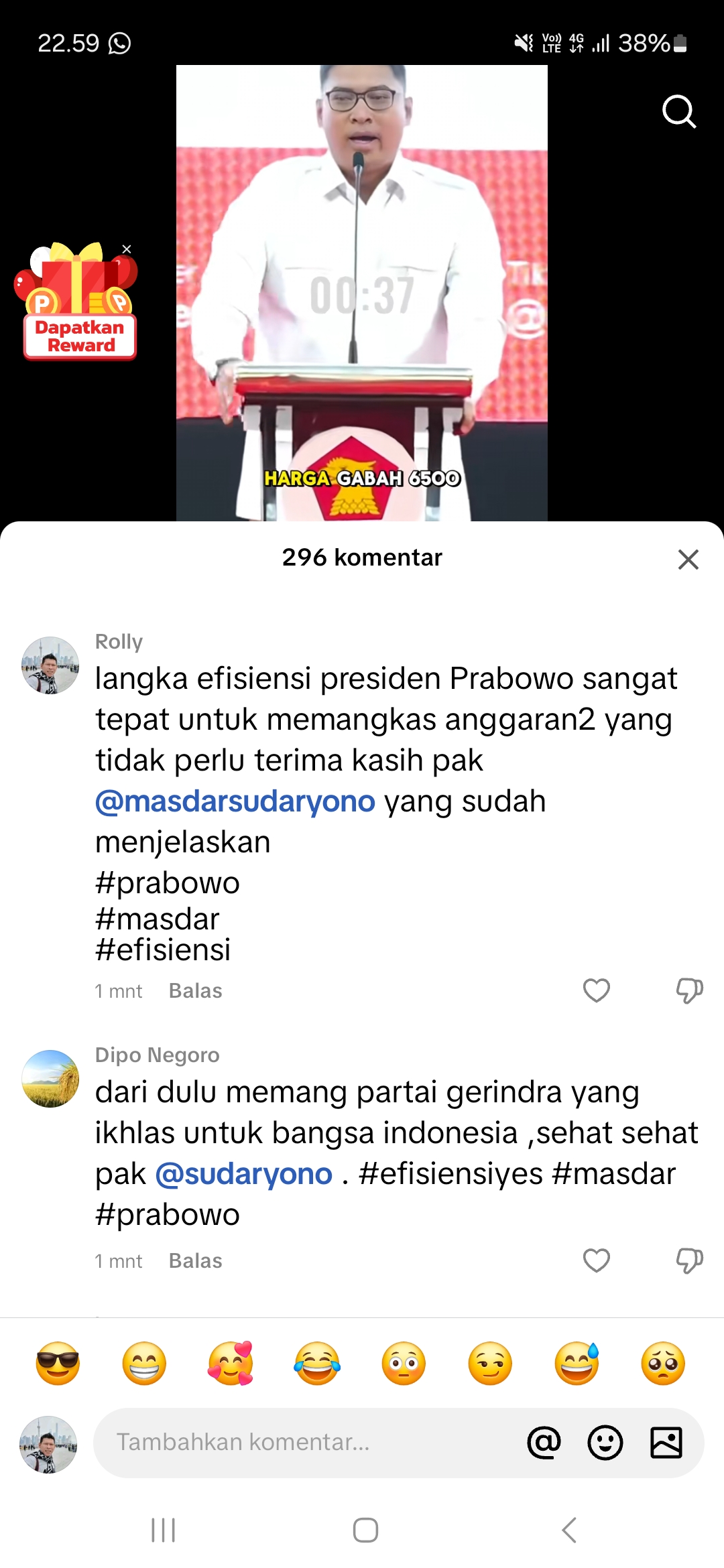Viewport: 724px width, 1568px height.
Task: Insert the laughing with tears emoji
Action: tap(317, 1364)
